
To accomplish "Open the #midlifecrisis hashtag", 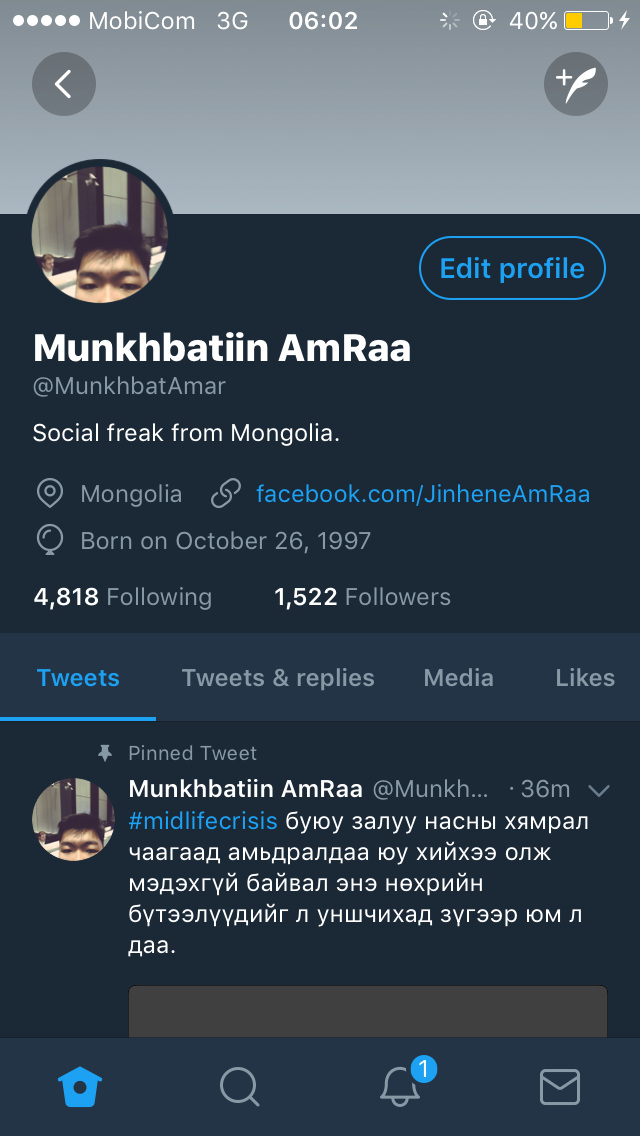I will point(203,821).
